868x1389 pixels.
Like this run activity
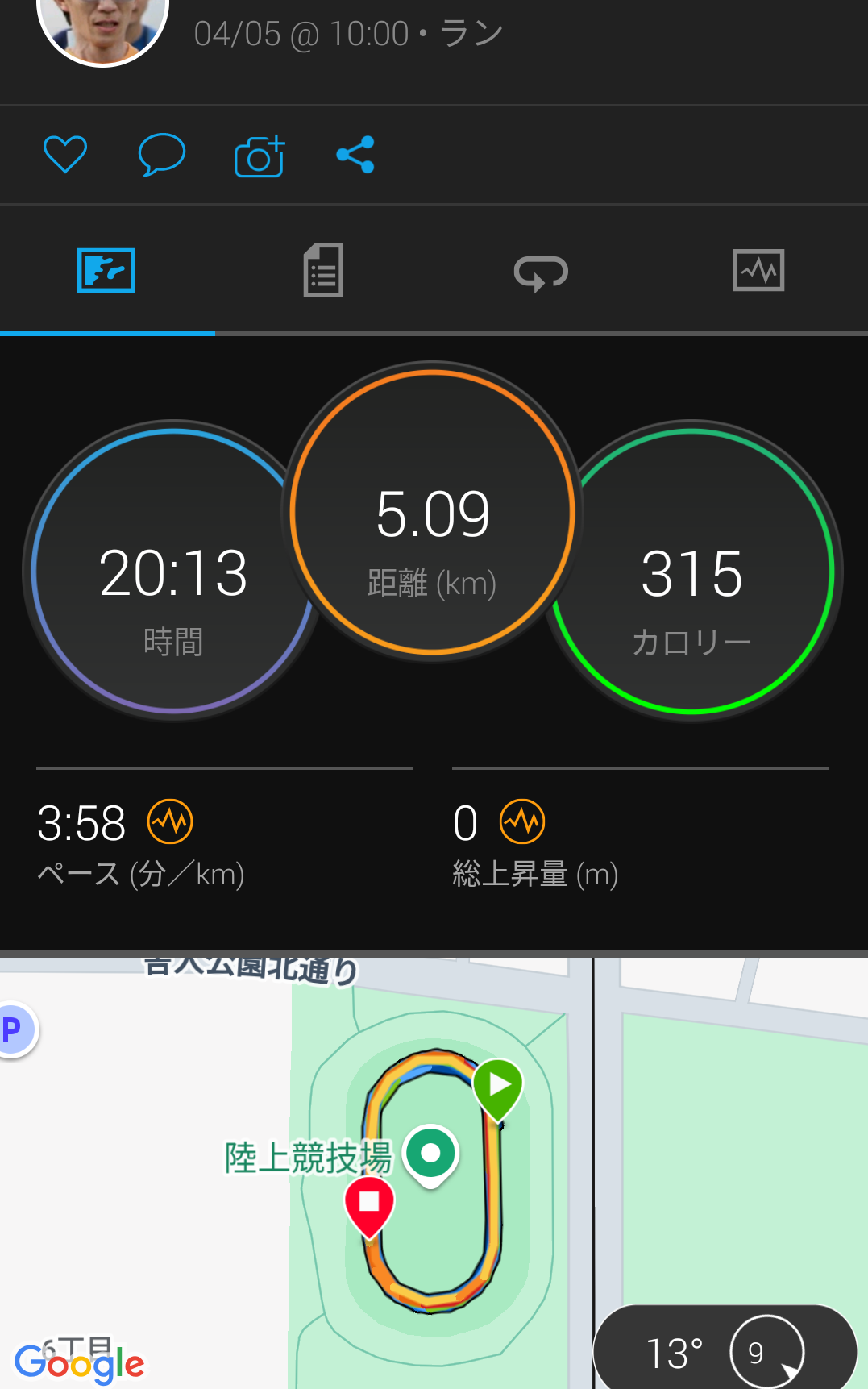(x=65, y=155)
